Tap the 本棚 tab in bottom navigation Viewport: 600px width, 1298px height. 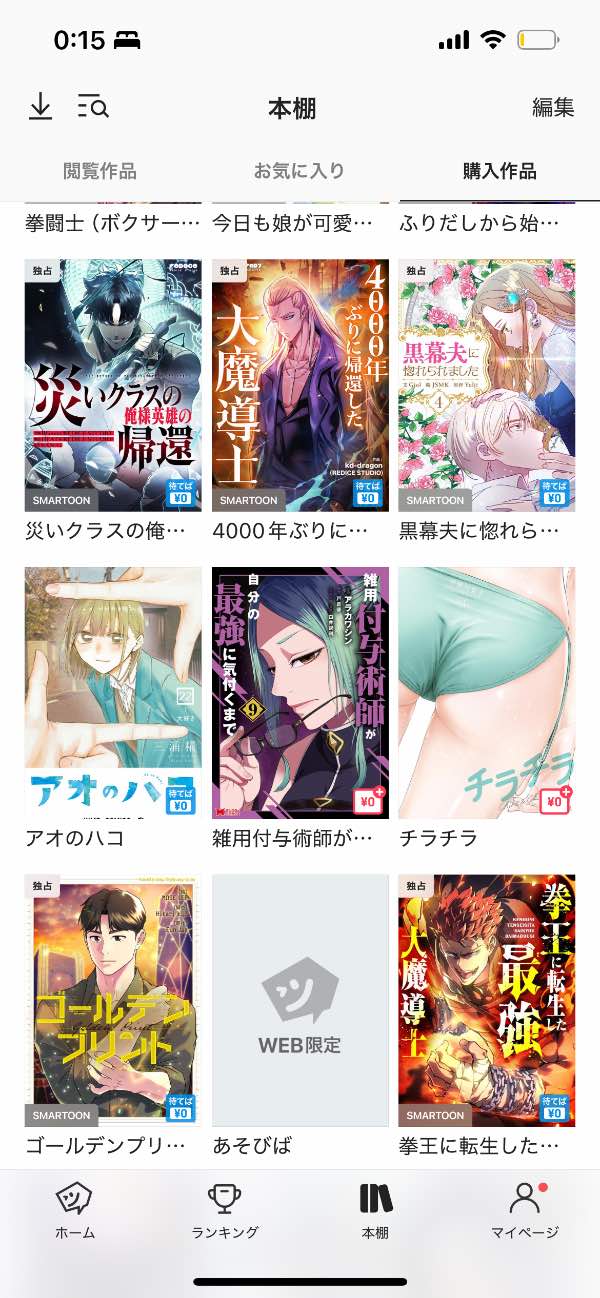pos(375,1210)
